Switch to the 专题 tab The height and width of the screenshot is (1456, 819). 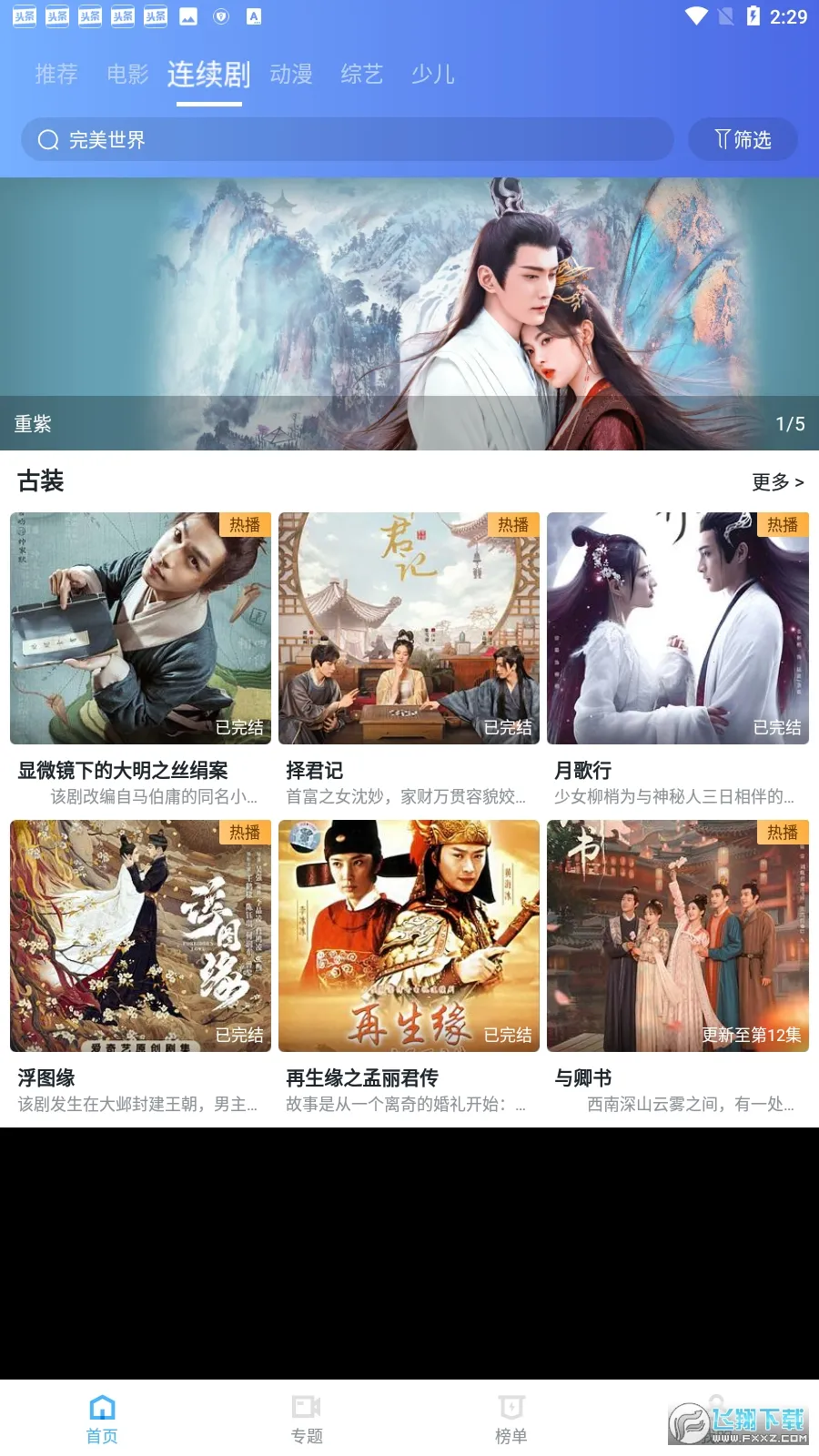307,1419
